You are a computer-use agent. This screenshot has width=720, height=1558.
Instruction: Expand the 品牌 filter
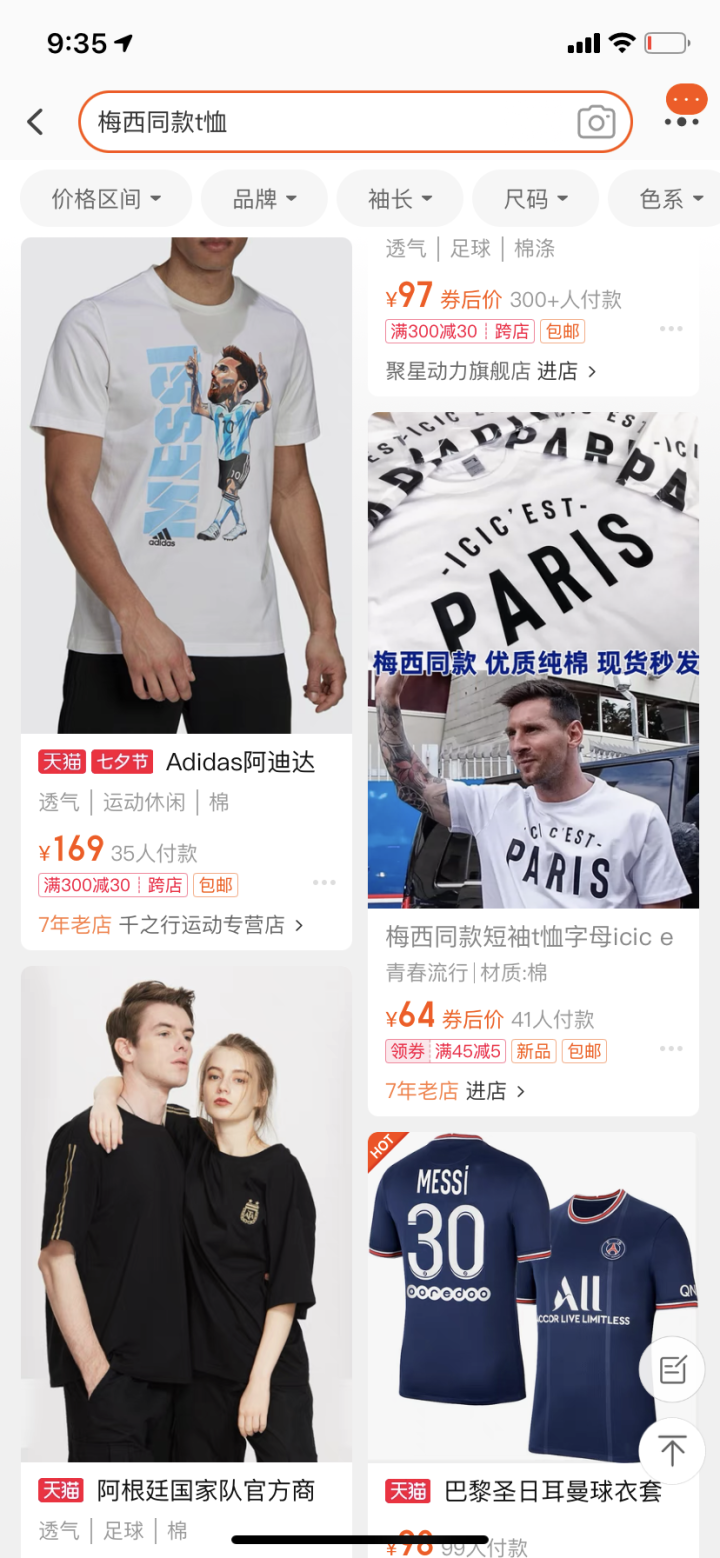point(264,199)
